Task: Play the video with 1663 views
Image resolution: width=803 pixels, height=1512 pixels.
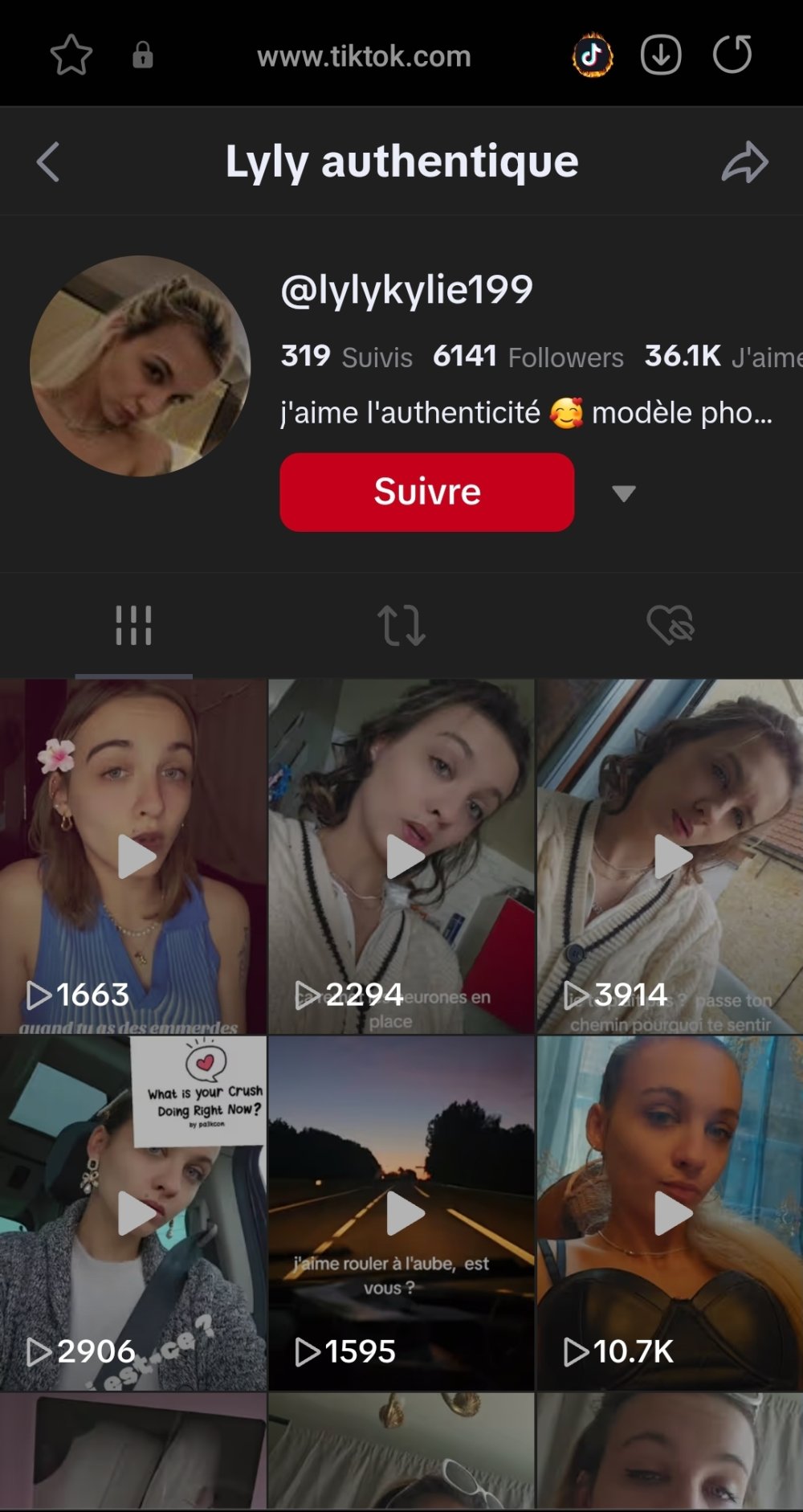Action: 135,856
